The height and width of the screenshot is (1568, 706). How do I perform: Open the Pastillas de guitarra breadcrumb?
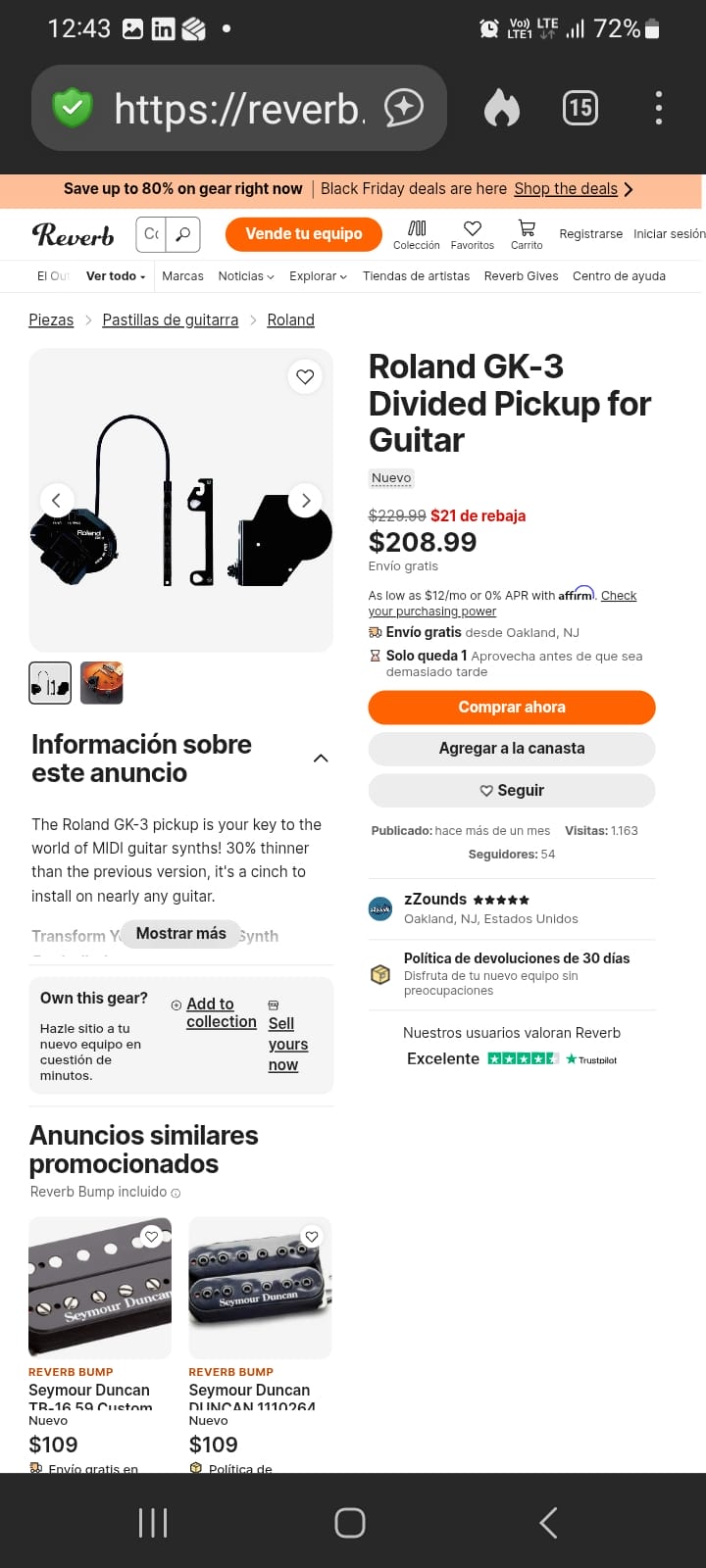click(x=170, y=320)
